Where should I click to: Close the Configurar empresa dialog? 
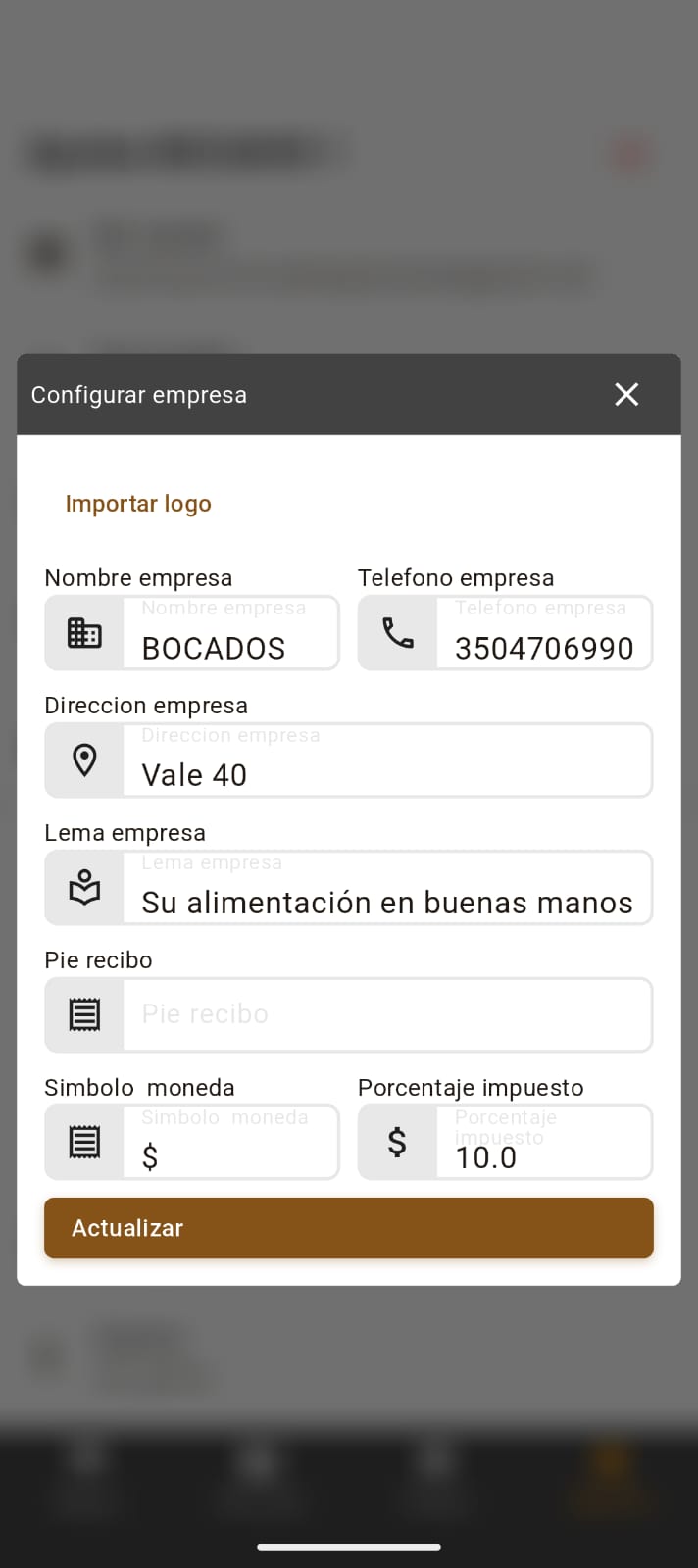626,394
